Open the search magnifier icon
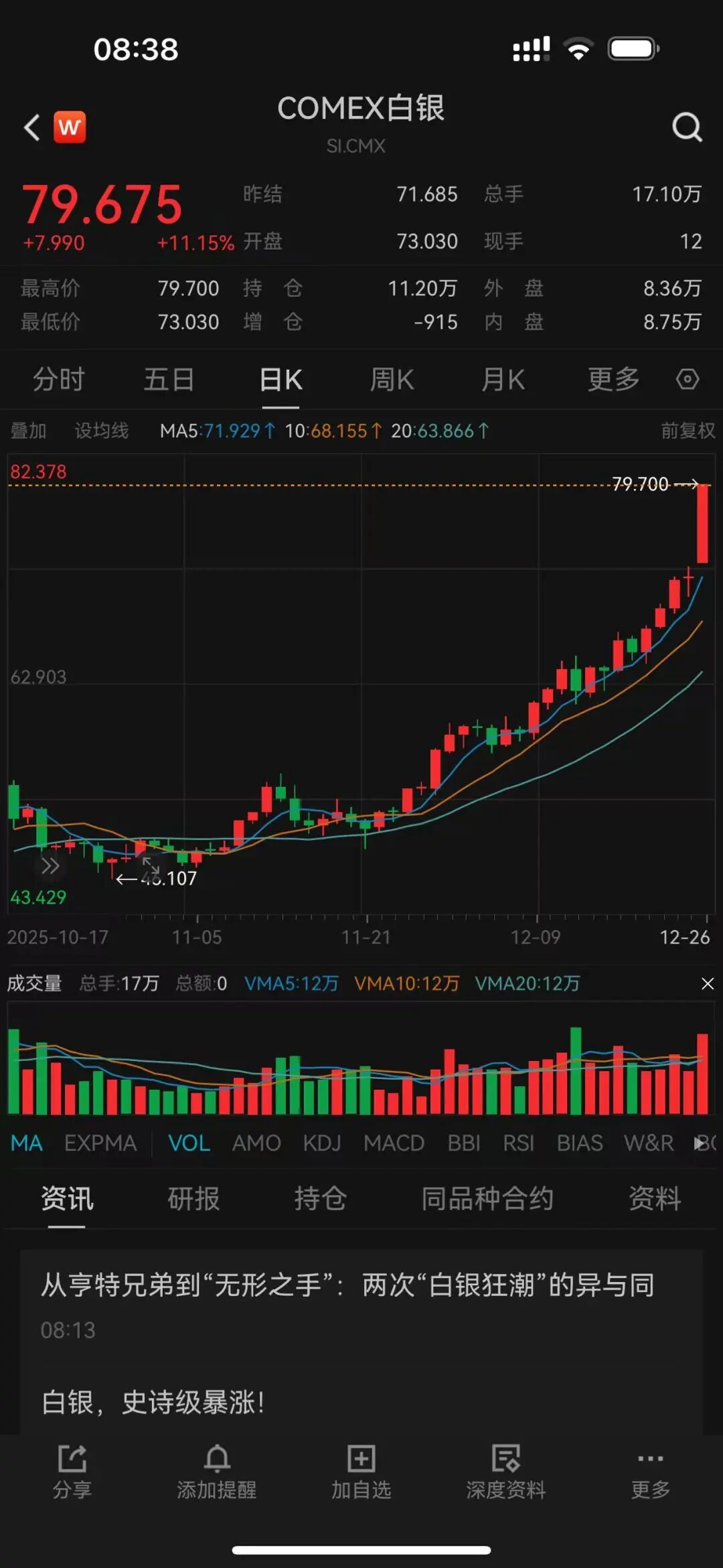 tap(687, 127)
